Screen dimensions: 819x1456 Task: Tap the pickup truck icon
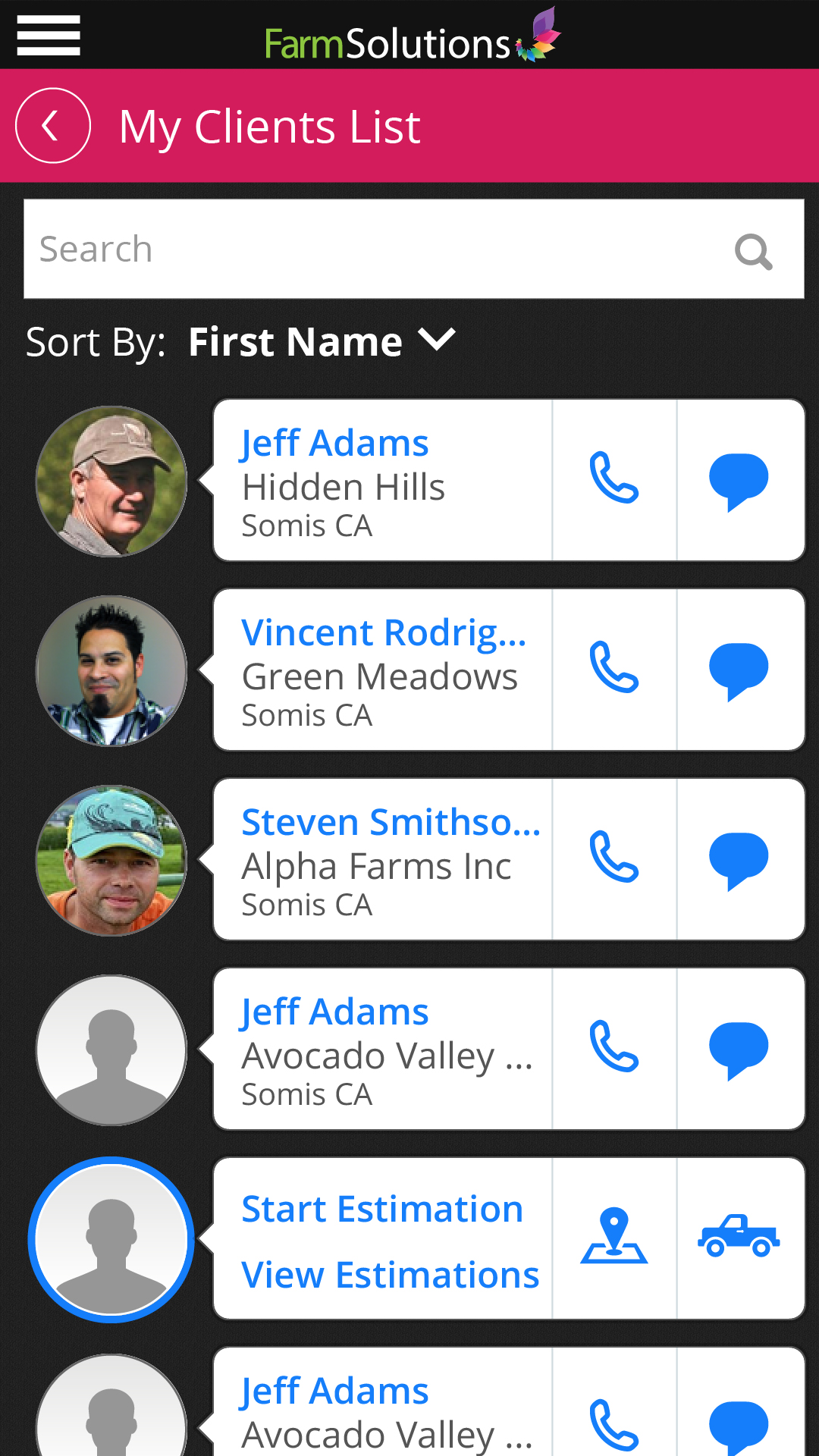739,1238
